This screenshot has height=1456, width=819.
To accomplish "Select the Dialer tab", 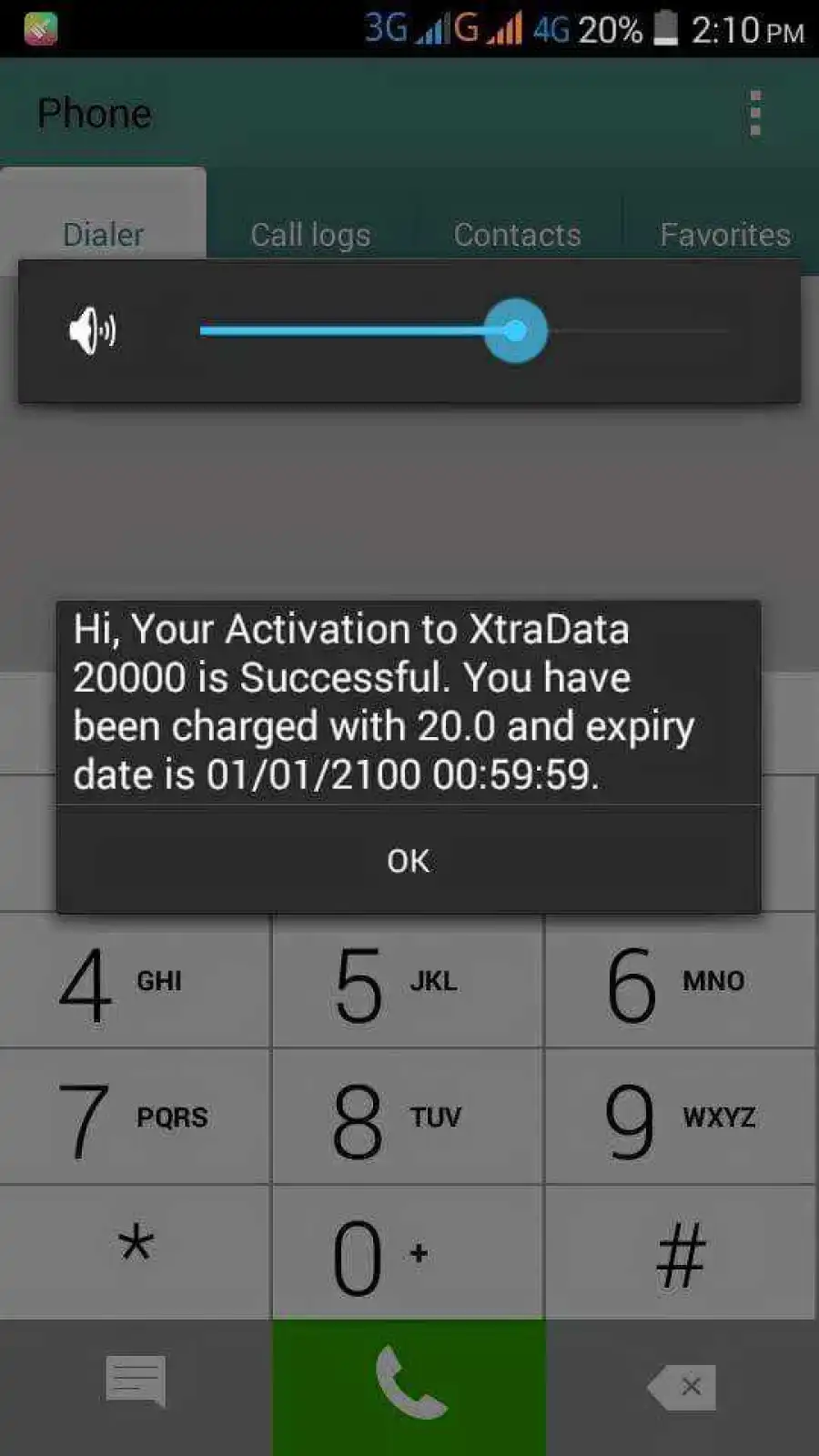I will pos(103,235).
